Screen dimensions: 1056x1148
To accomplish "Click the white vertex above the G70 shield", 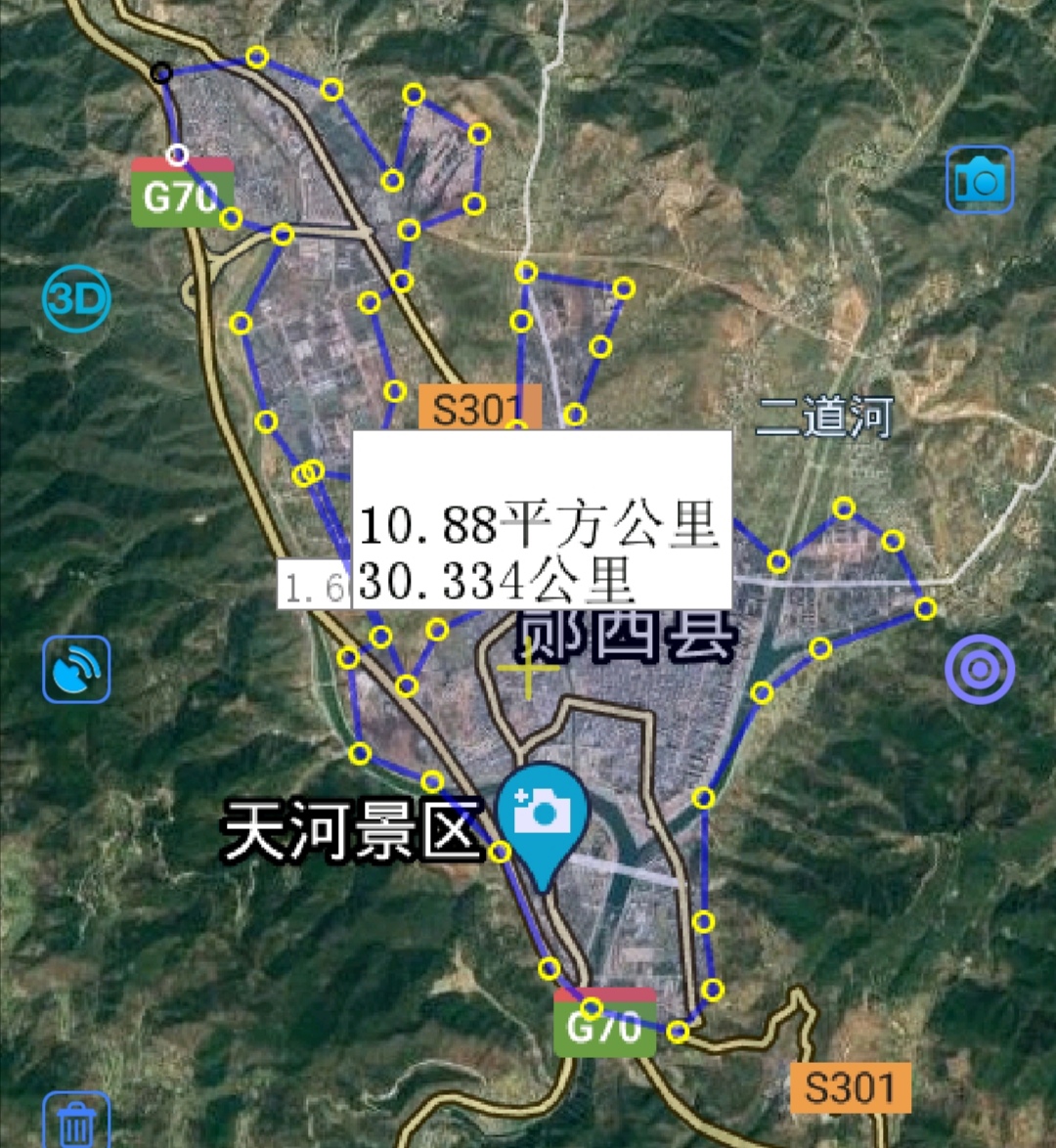I will [x=177, y=154].
